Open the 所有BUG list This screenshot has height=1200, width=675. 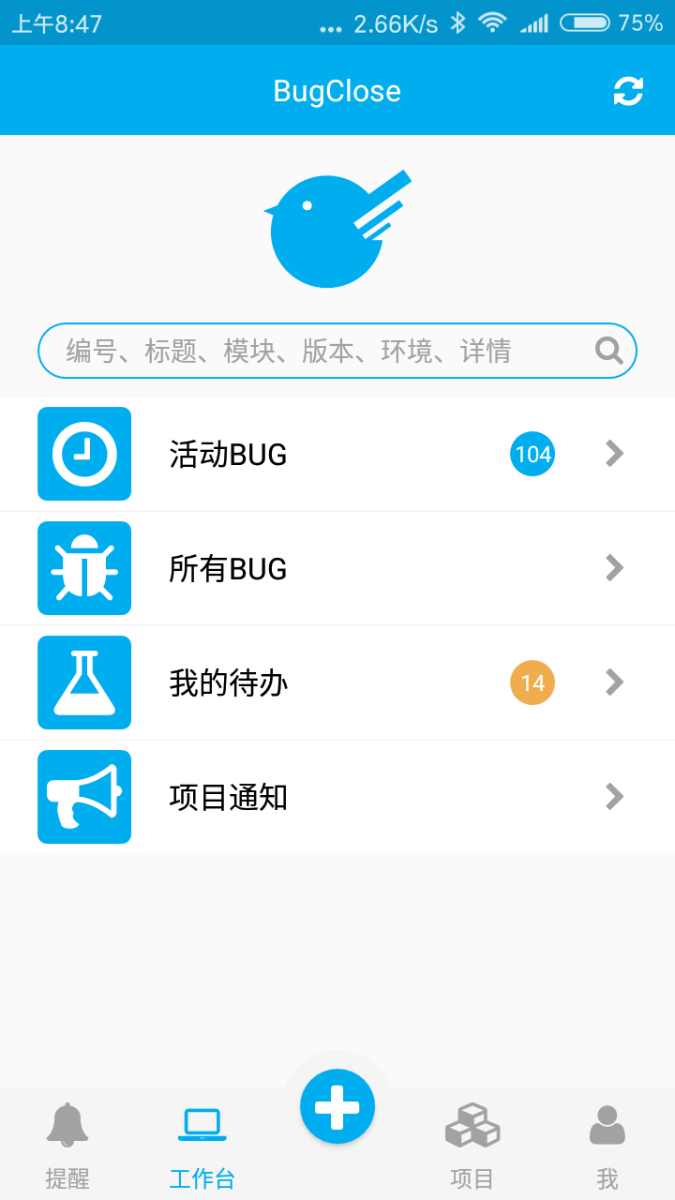point(337,568)
